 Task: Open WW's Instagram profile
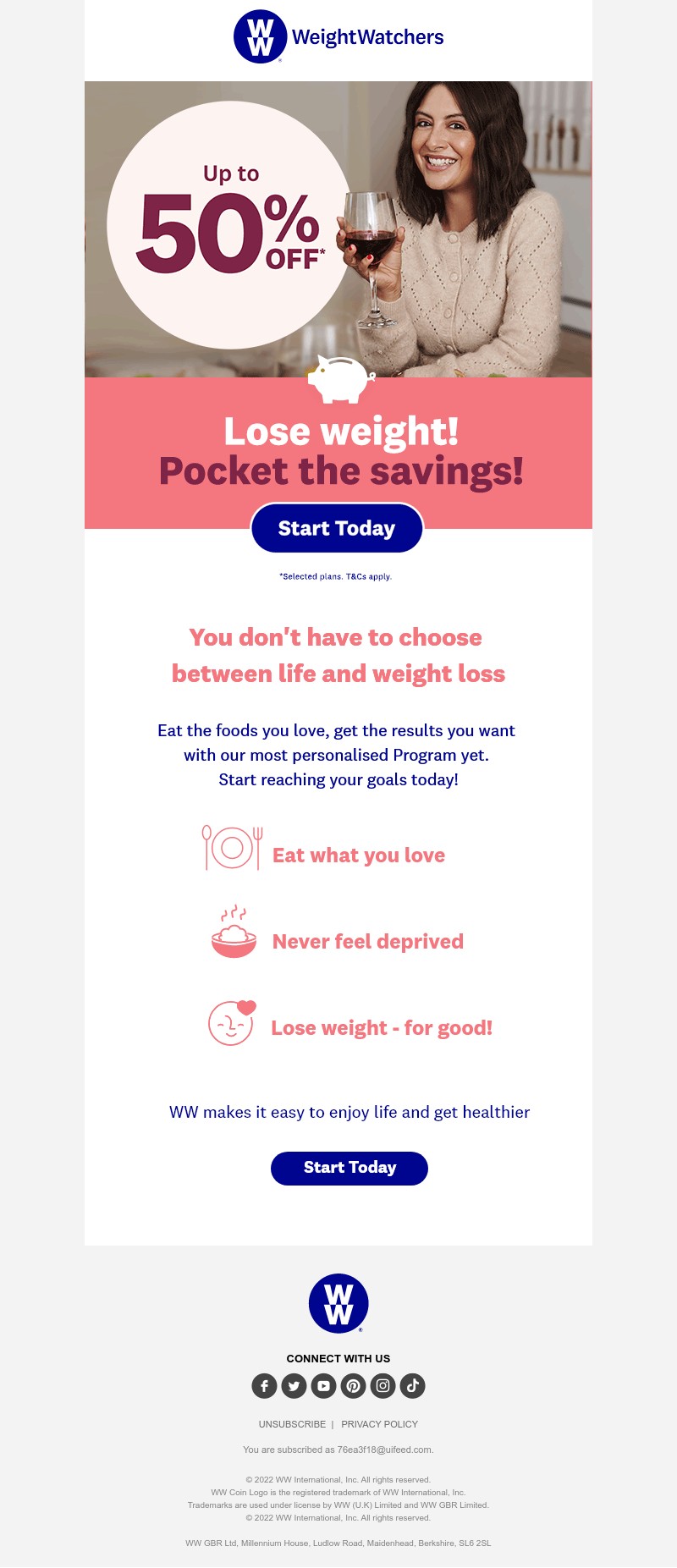pyautogui.click(x=383, y=1385)
